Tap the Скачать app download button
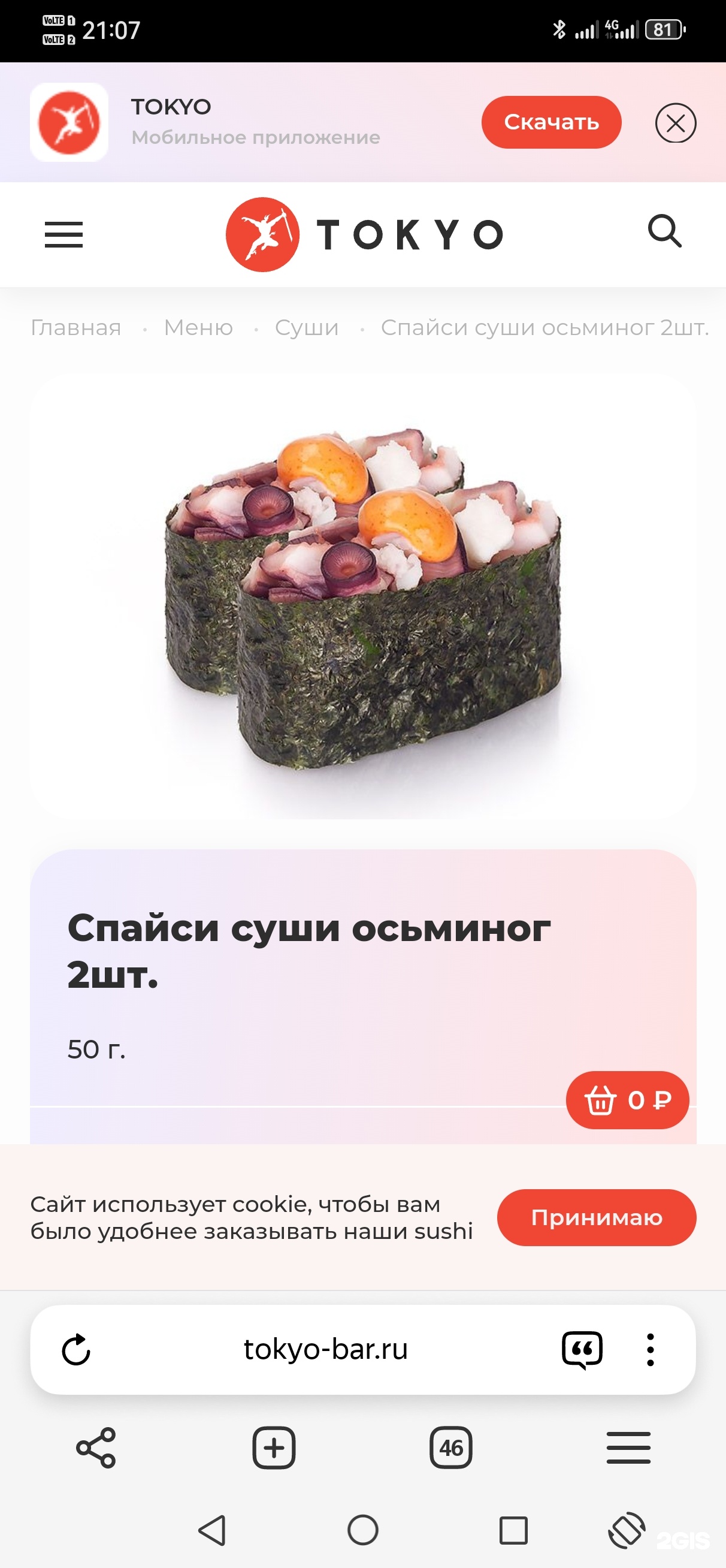Screen dimensions: 726x1568 [550, 122]
